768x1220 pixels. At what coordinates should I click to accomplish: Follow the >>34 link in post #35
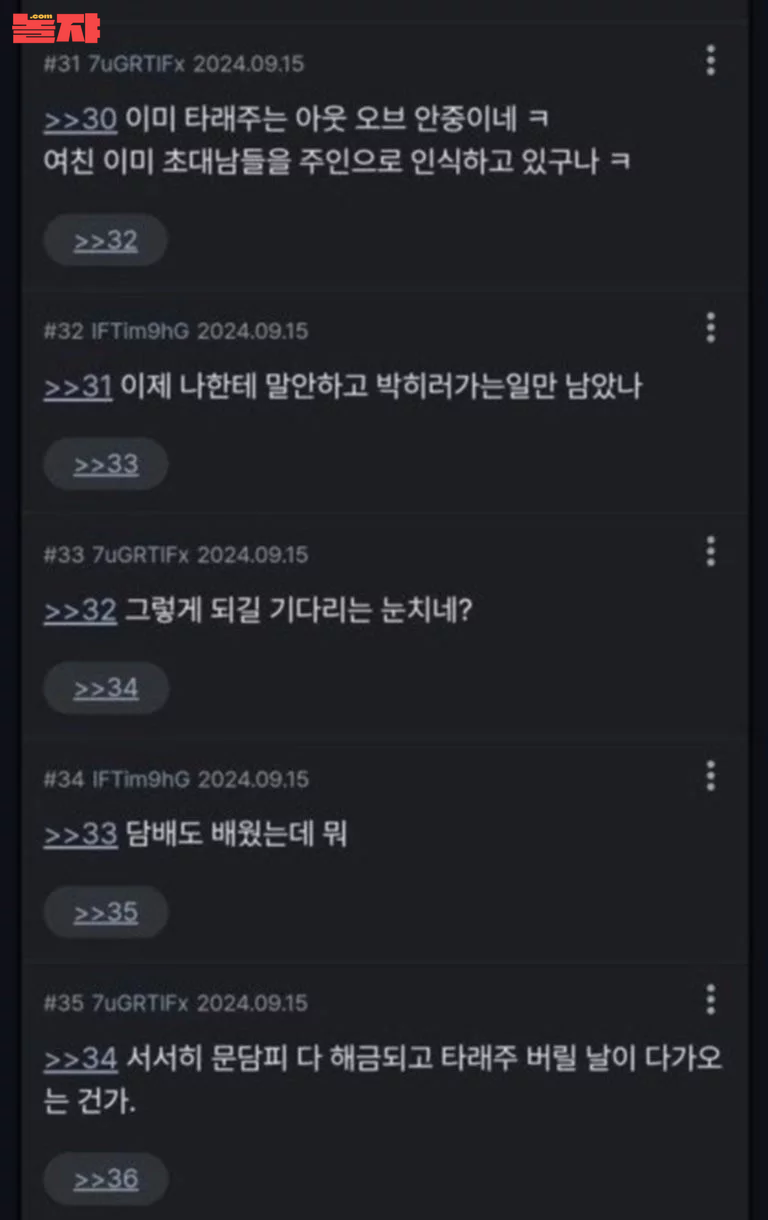(81, 1058)
